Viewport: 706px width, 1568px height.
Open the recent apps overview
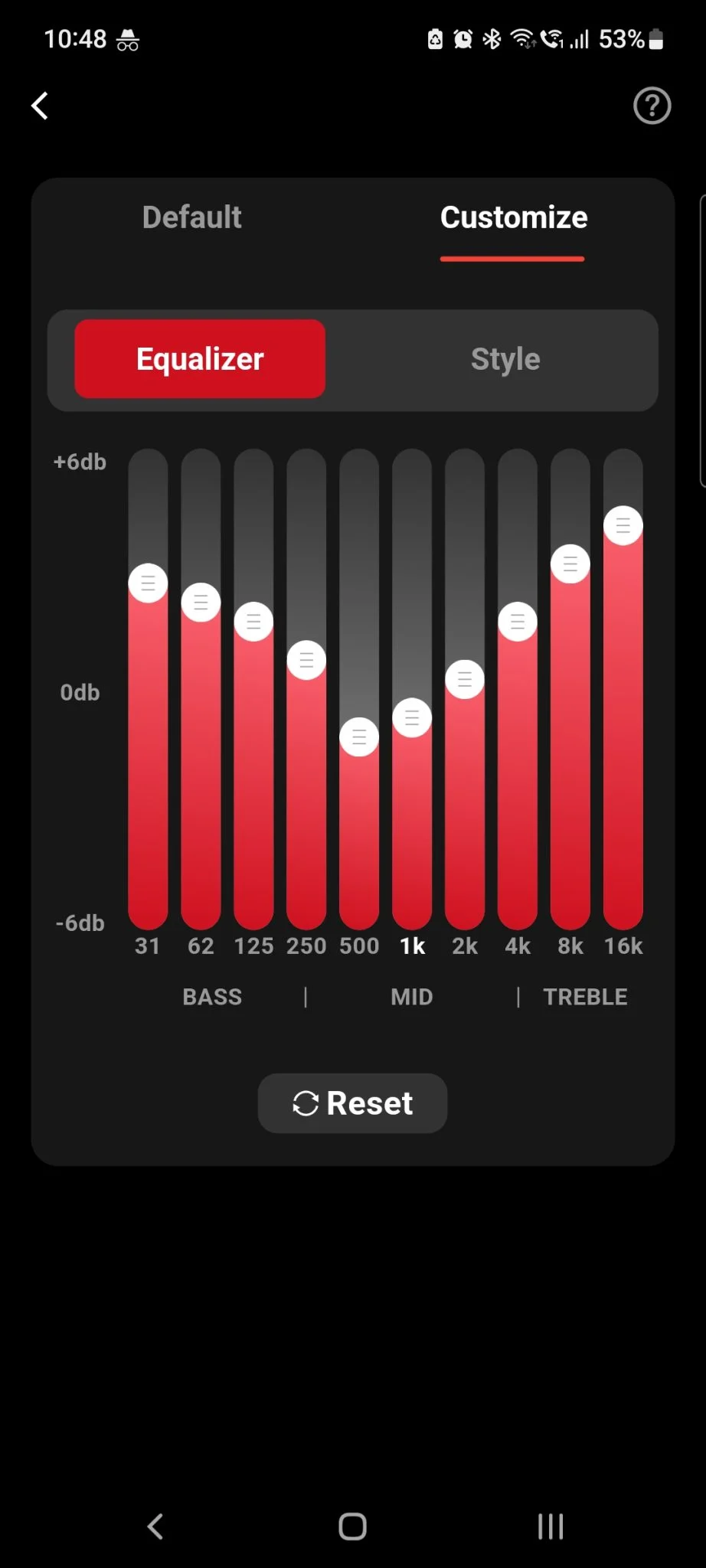[551, 1526]
